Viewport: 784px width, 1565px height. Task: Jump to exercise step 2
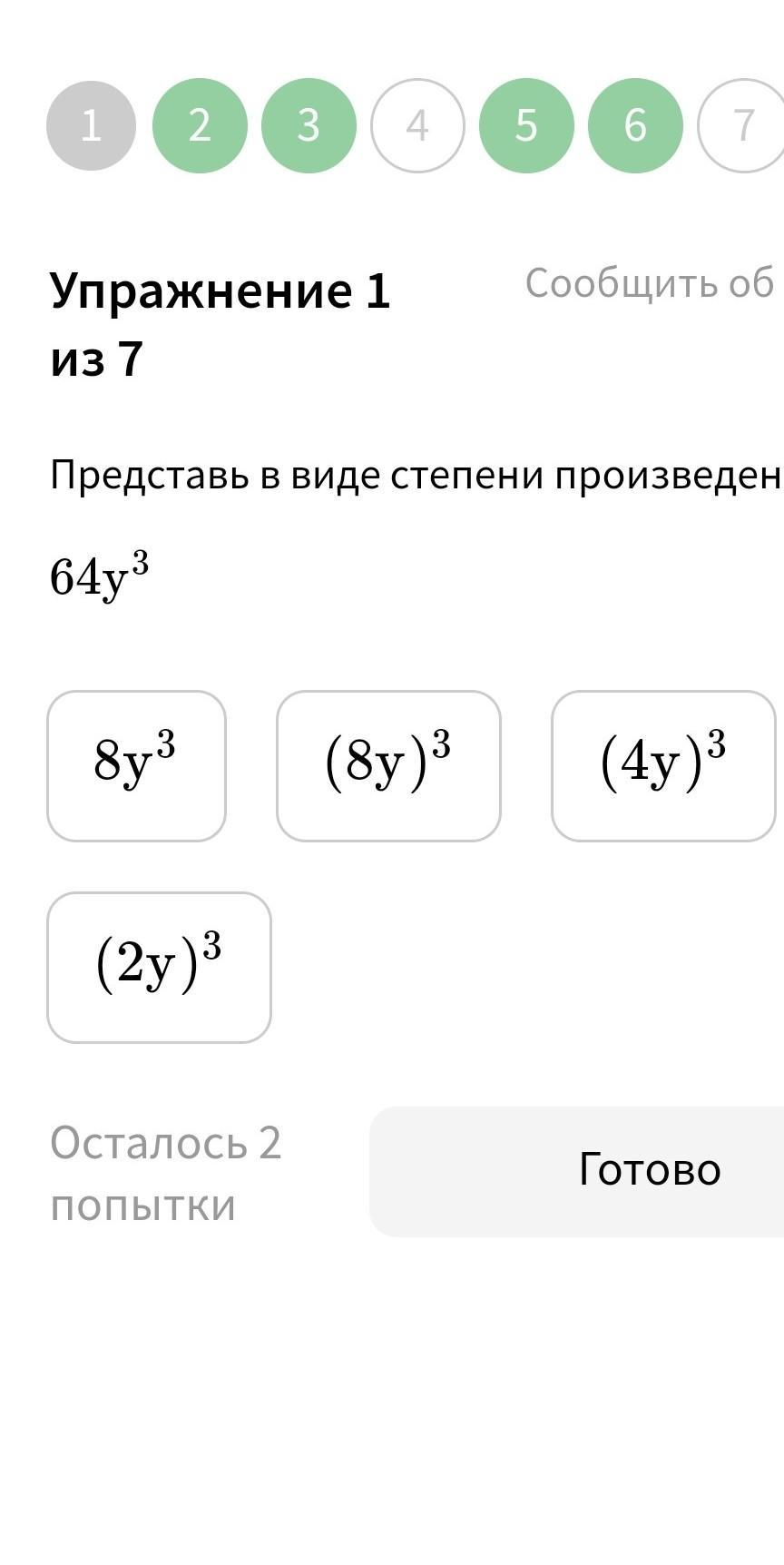pyautogui.click(x=200, y=125)
